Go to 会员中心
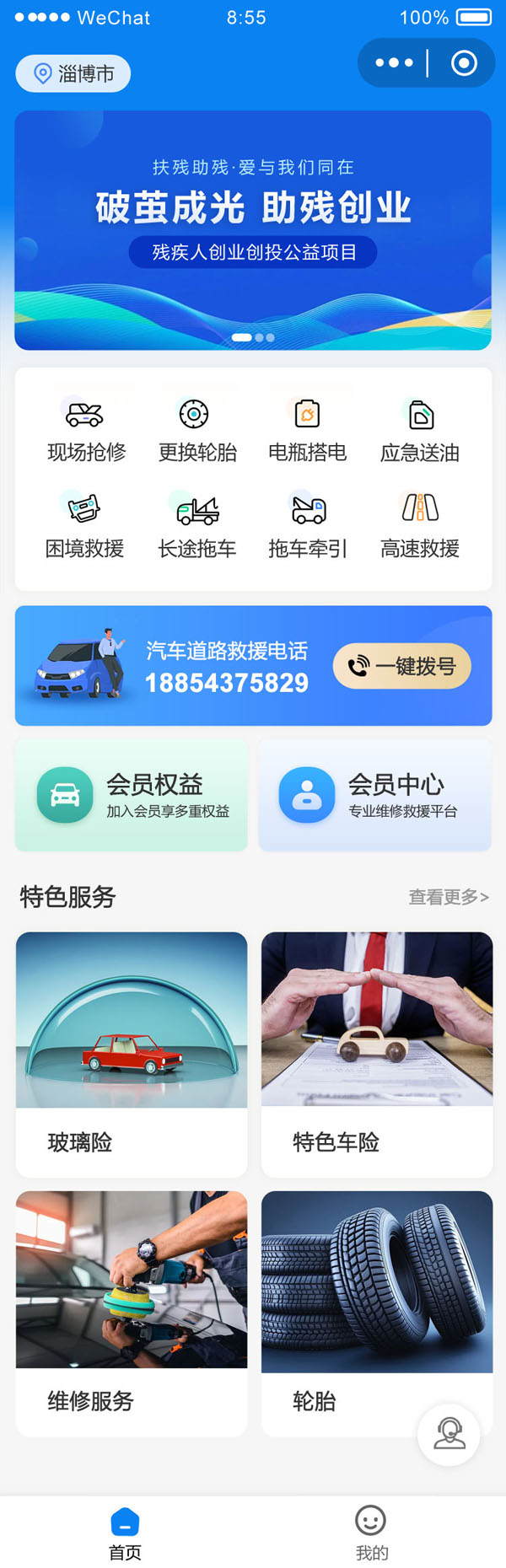Screen dimensions: 506x1568 [x=374, y=795]
